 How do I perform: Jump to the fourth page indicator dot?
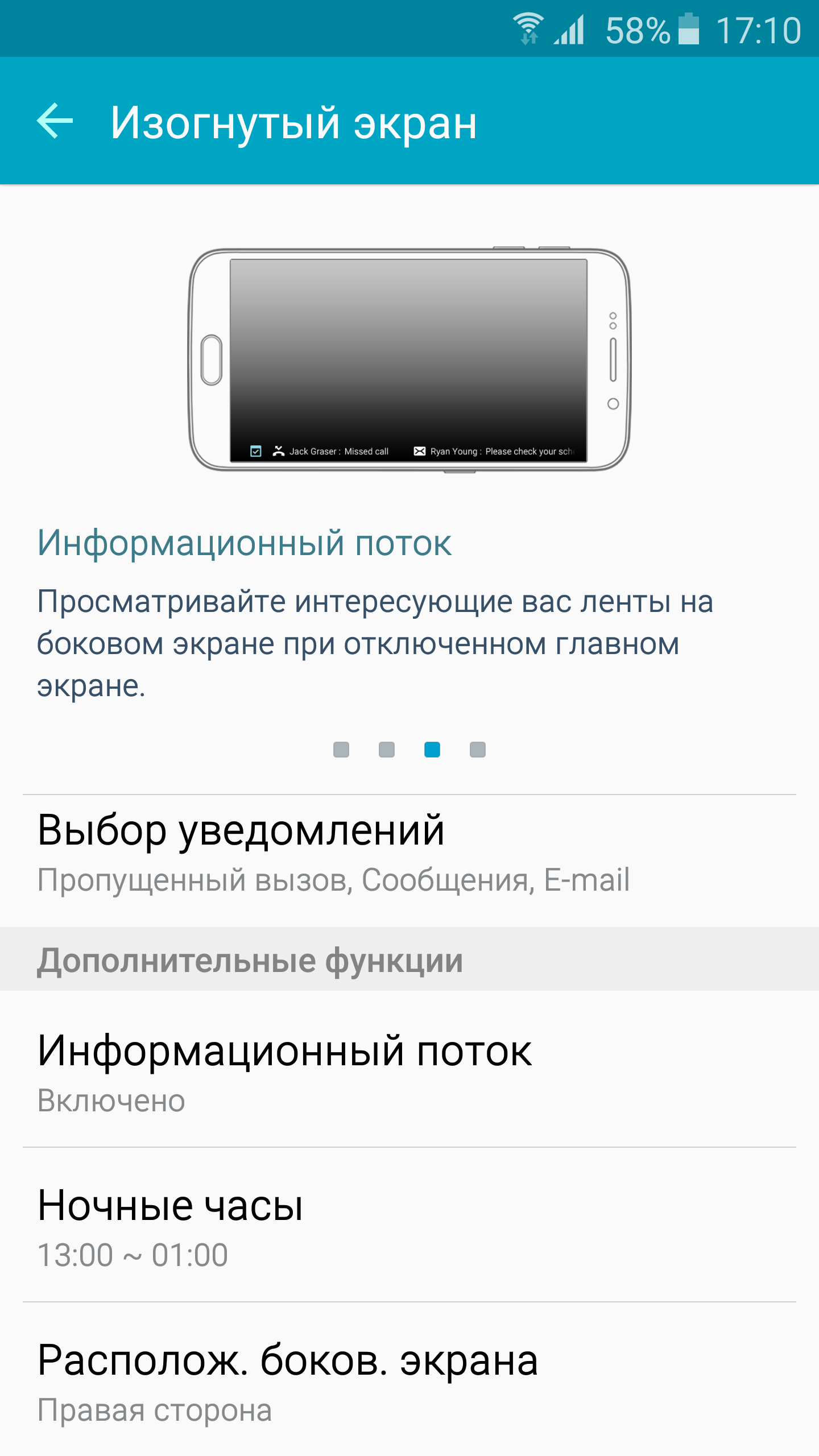[478, 750]
